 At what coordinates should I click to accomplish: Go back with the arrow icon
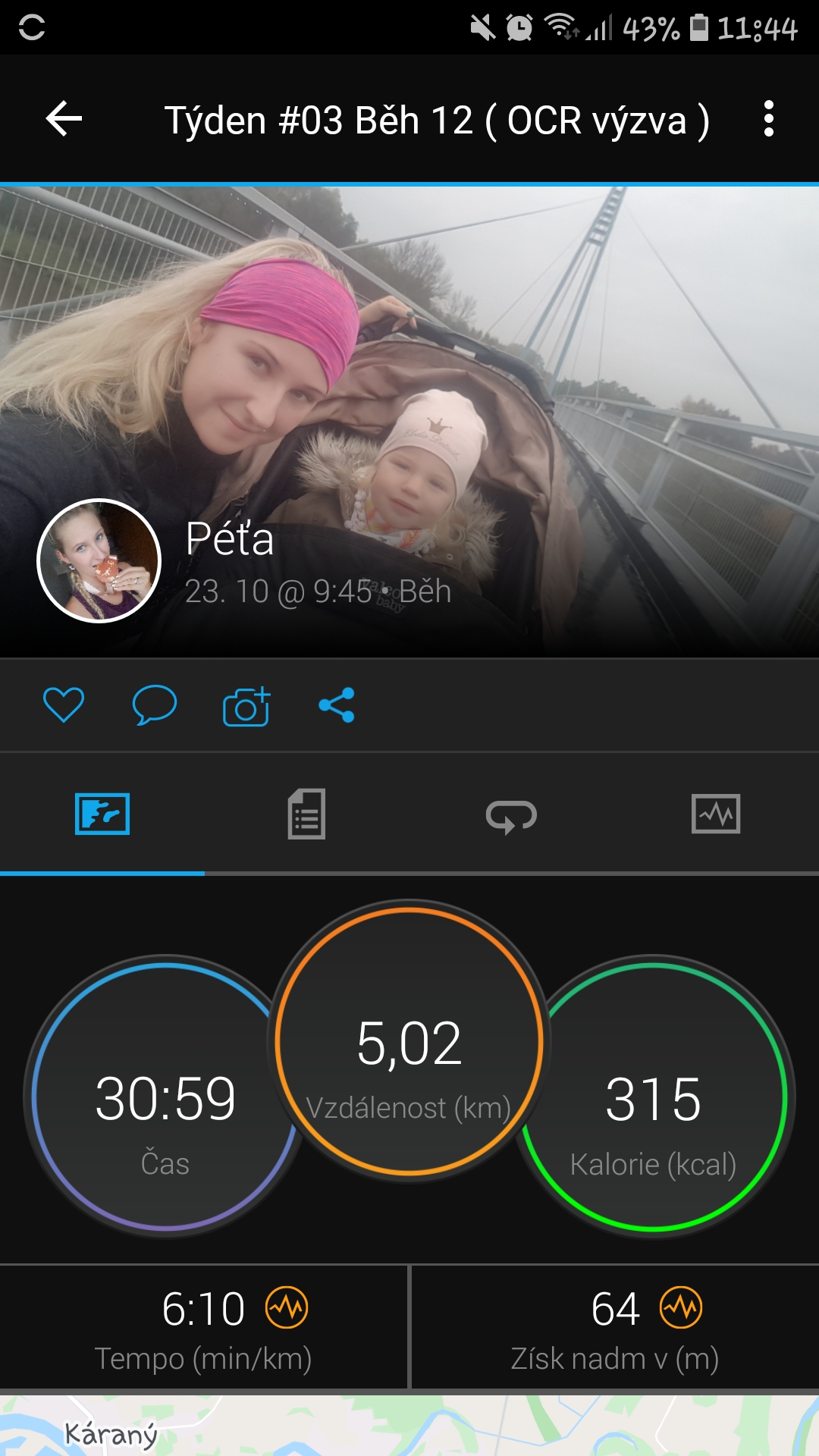point(64,119)
